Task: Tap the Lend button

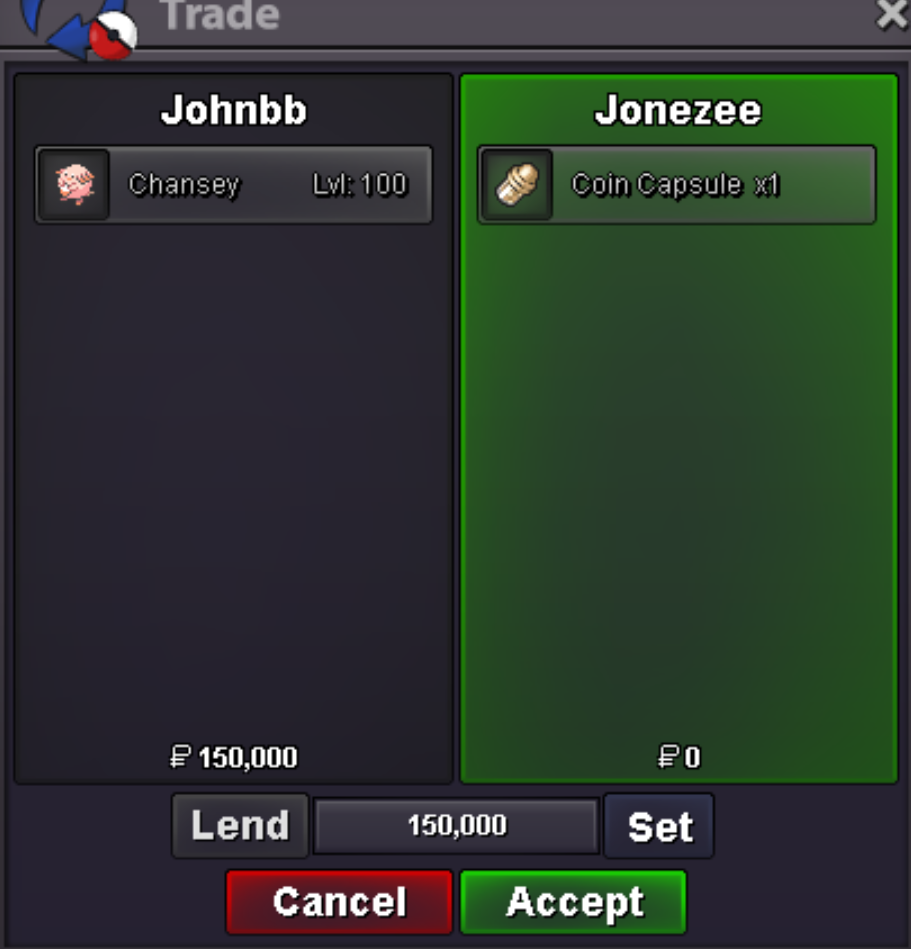Action: 240,826
